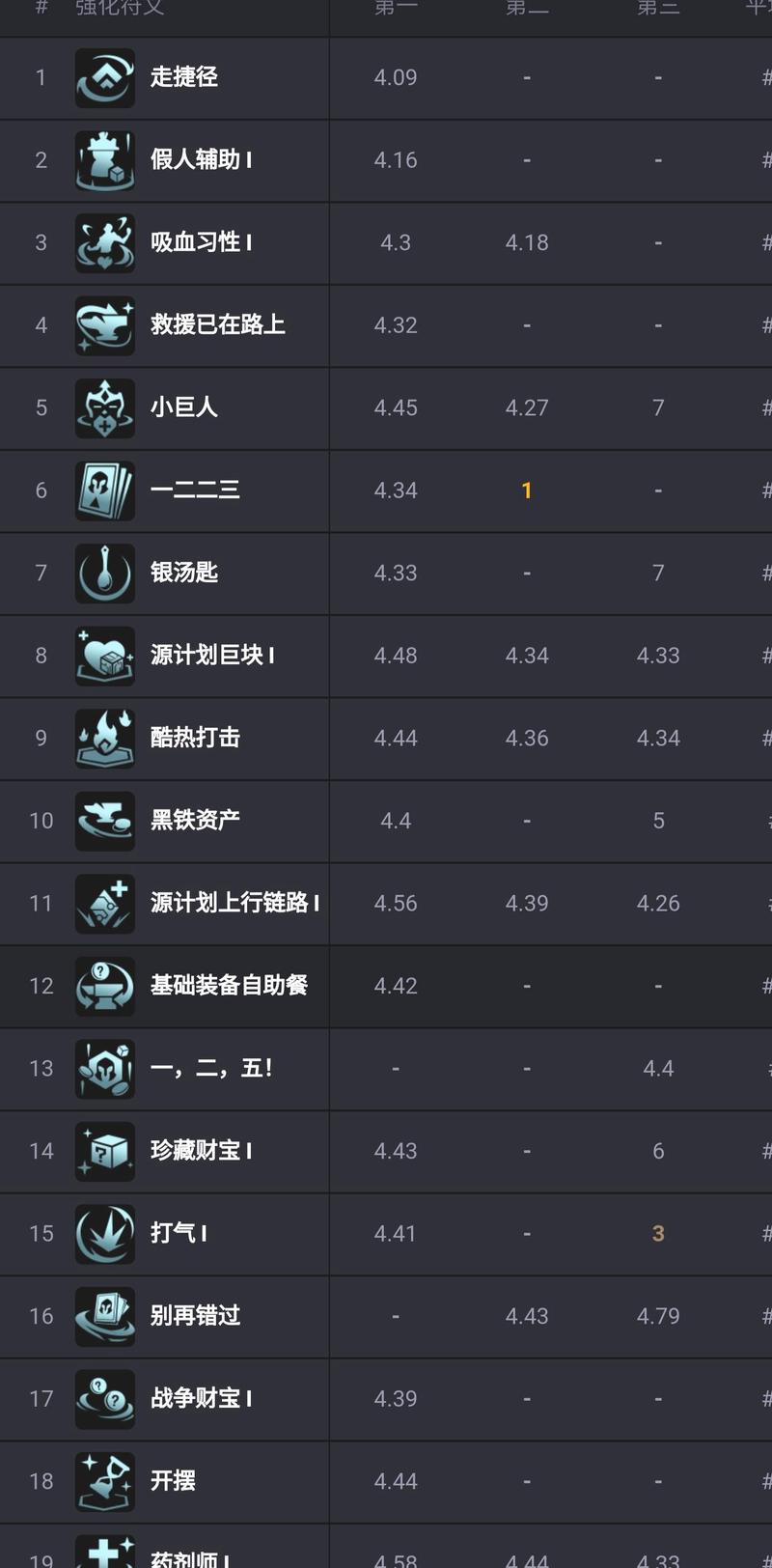Select the 假人辅助 I augment

pos(200,159)
